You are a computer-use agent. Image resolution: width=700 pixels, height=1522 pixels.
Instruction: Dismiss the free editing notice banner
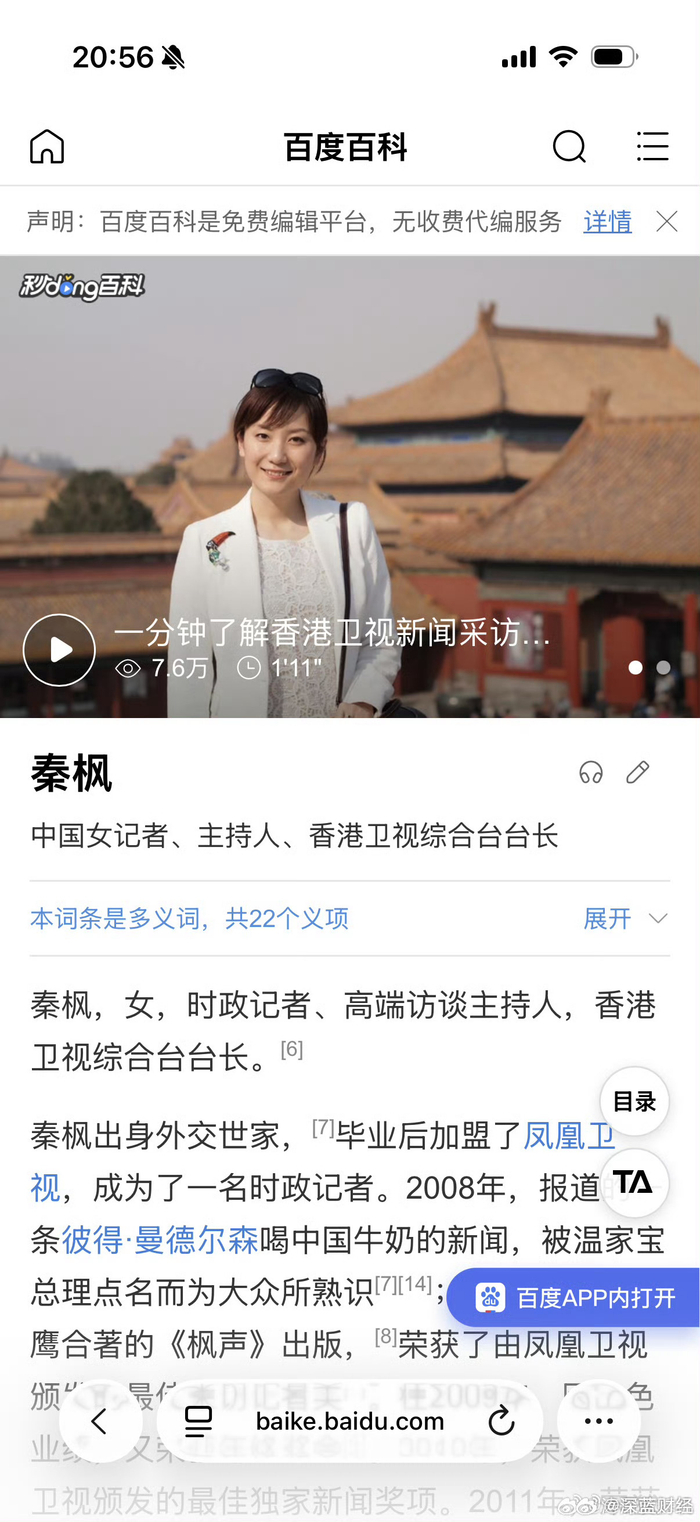(666, 221)
